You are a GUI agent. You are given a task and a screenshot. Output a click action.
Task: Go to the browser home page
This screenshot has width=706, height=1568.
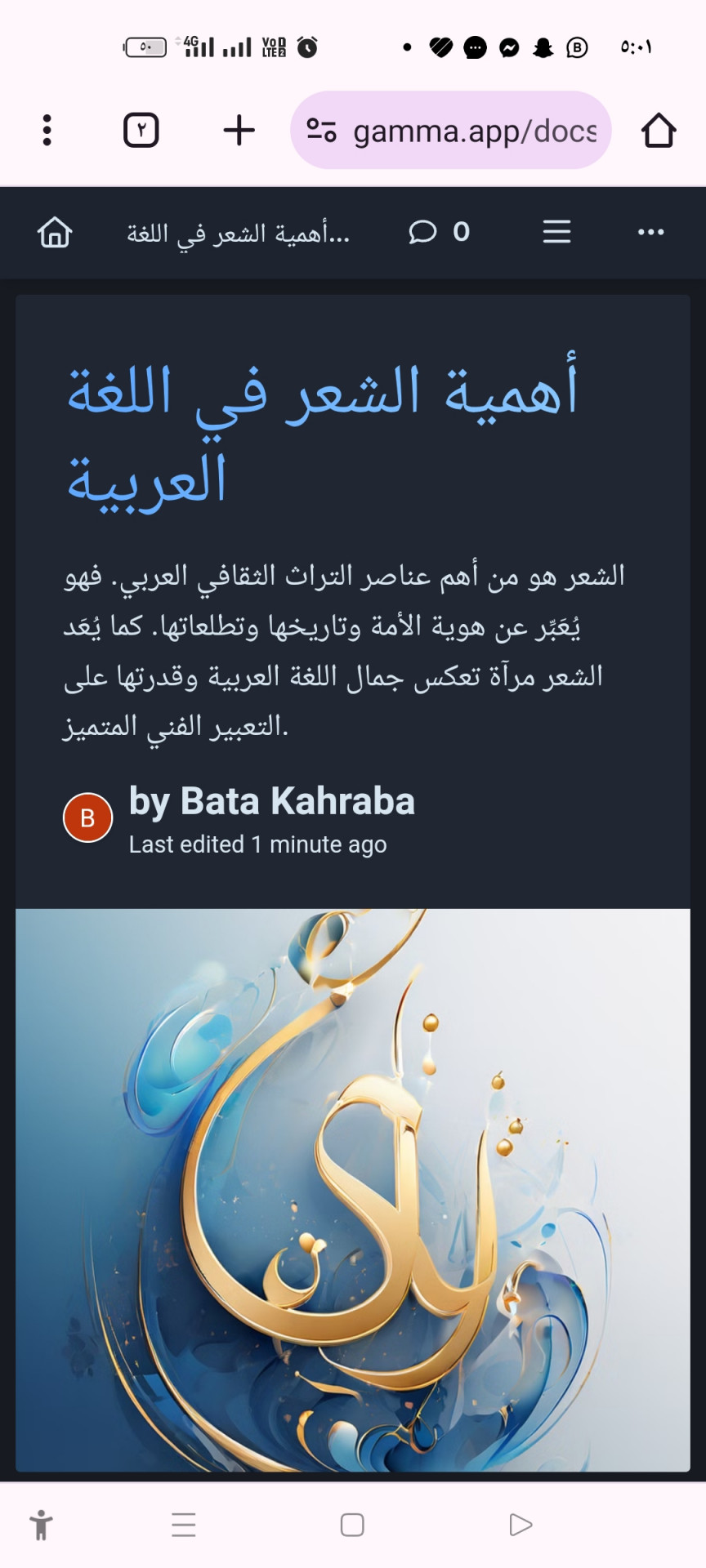pyautogui.click(x=658, y=130)
